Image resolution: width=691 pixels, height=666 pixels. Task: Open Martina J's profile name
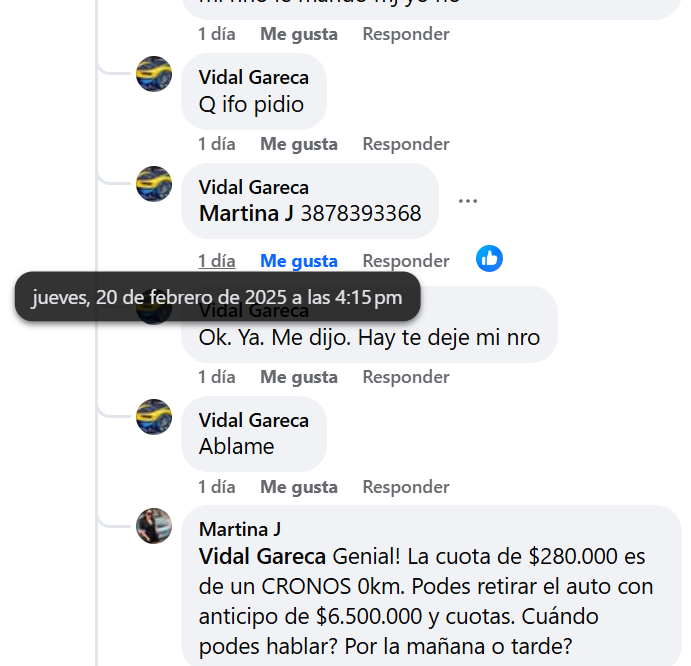[239, 529]
